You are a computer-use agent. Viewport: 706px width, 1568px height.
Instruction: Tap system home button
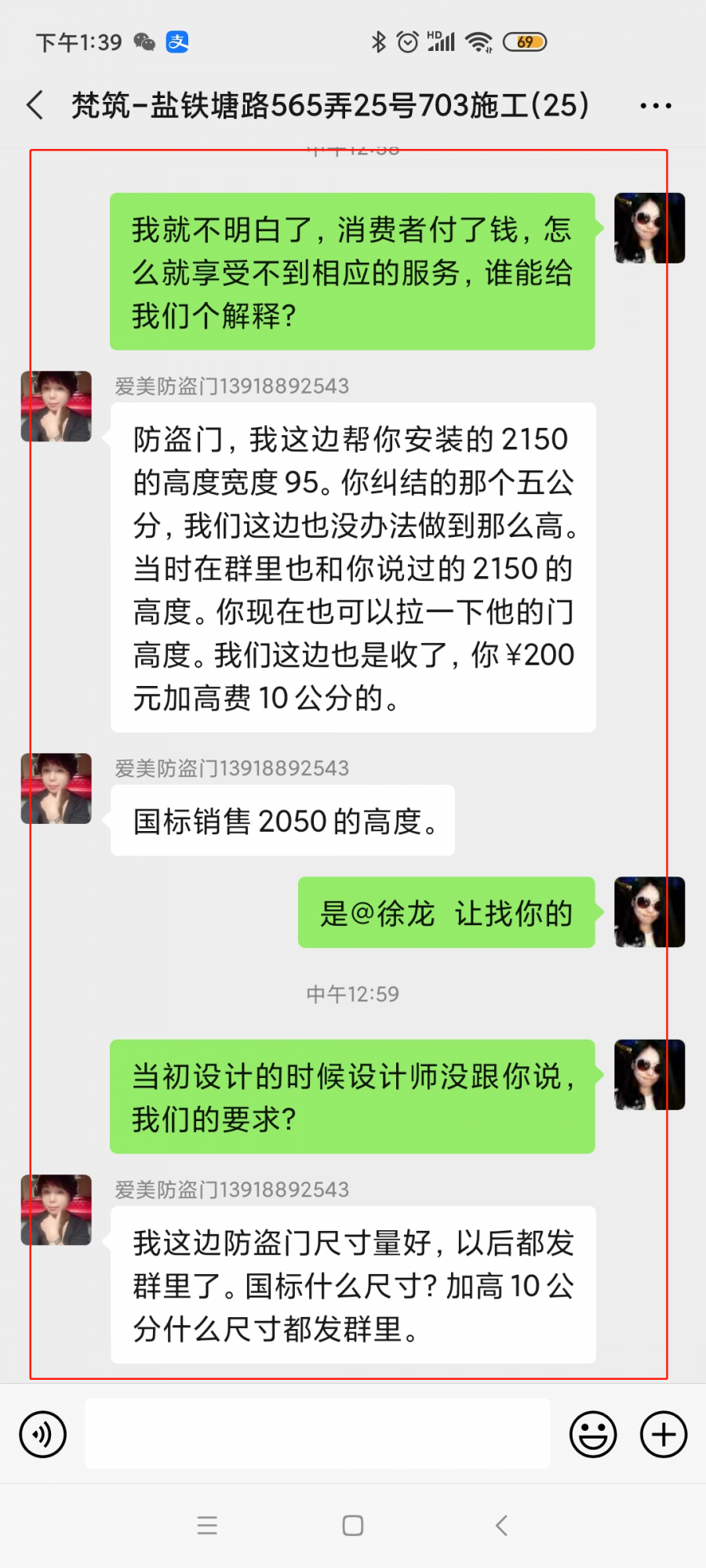point(353,1525)
